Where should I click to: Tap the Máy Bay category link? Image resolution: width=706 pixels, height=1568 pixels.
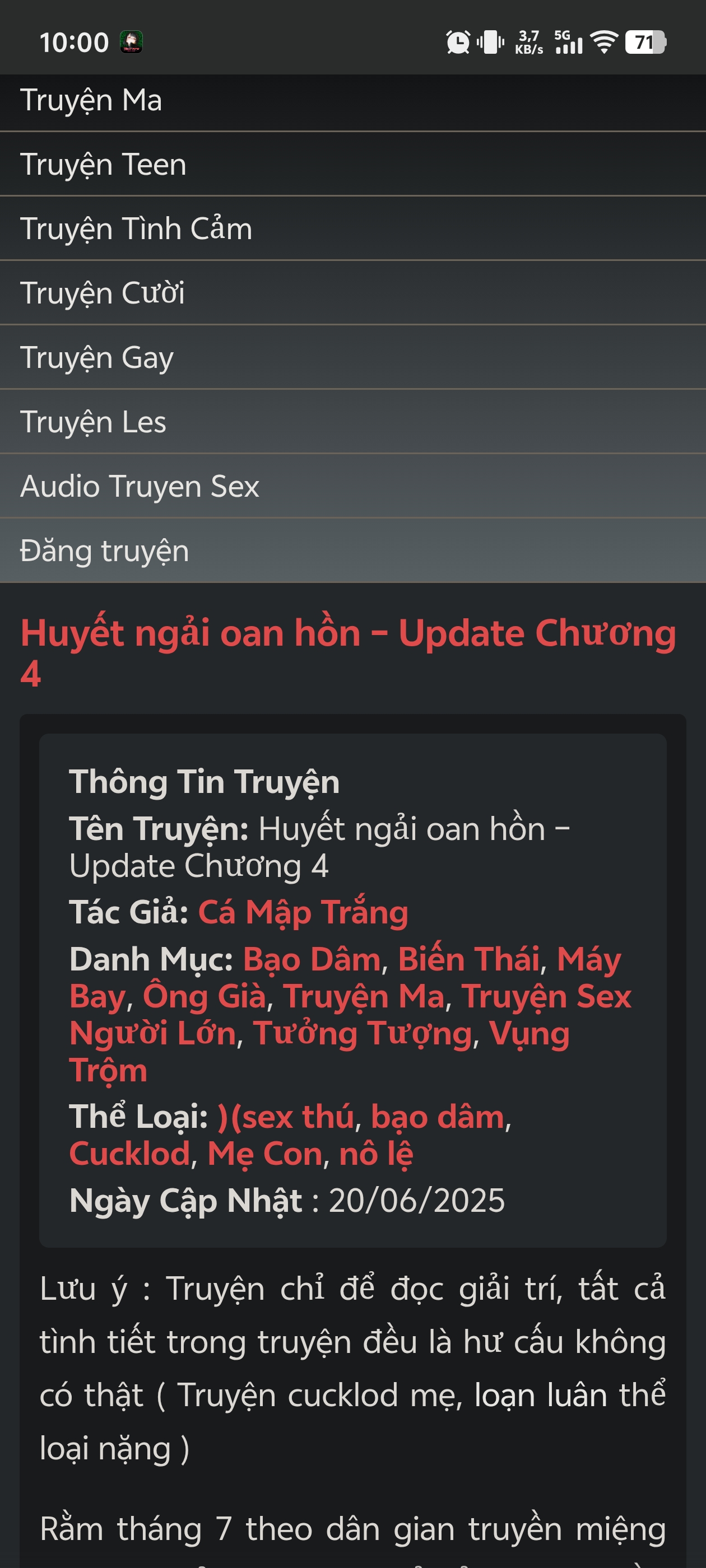click(x=588, y=960)
